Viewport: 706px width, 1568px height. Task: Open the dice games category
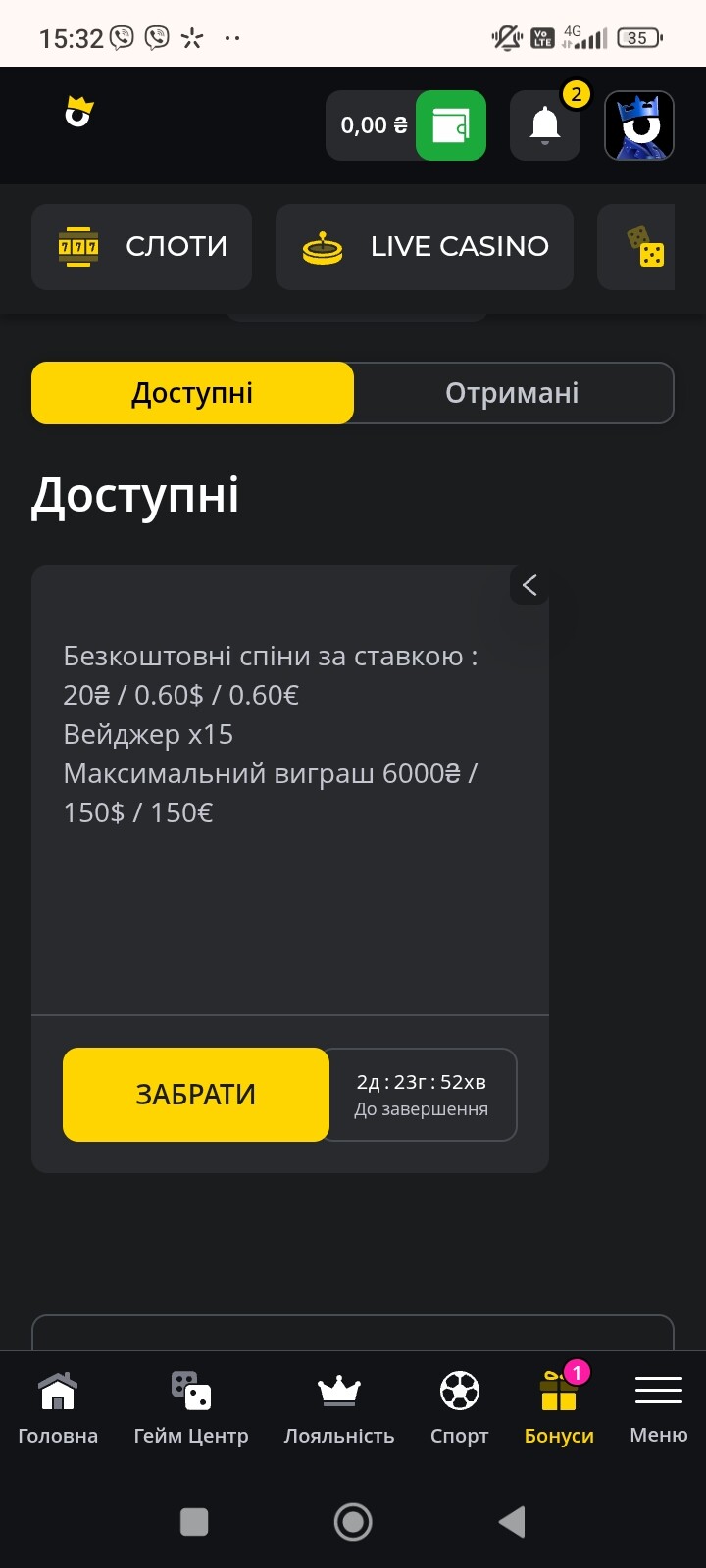point(637,247)
